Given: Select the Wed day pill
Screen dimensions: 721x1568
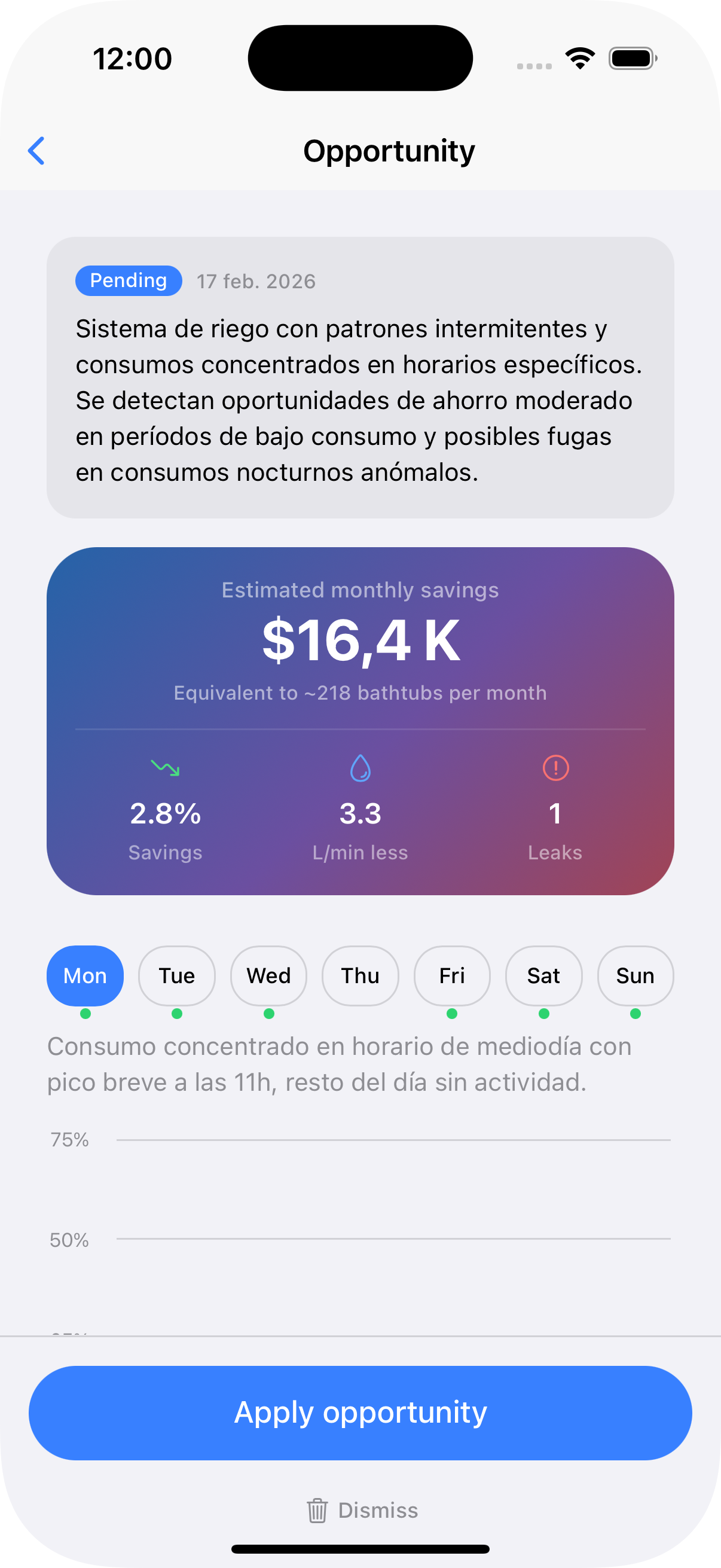Looking at the screenshot, I should pyautogui.click(x=268, y=975).
